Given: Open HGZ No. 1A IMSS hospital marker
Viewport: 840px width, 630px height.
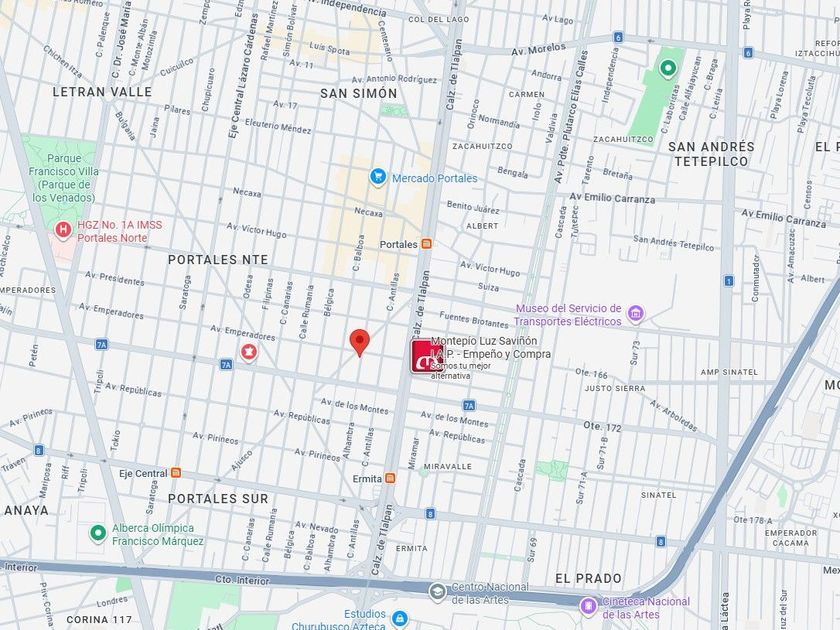Looking at the screenshot, I should click(x=63, y=231).
